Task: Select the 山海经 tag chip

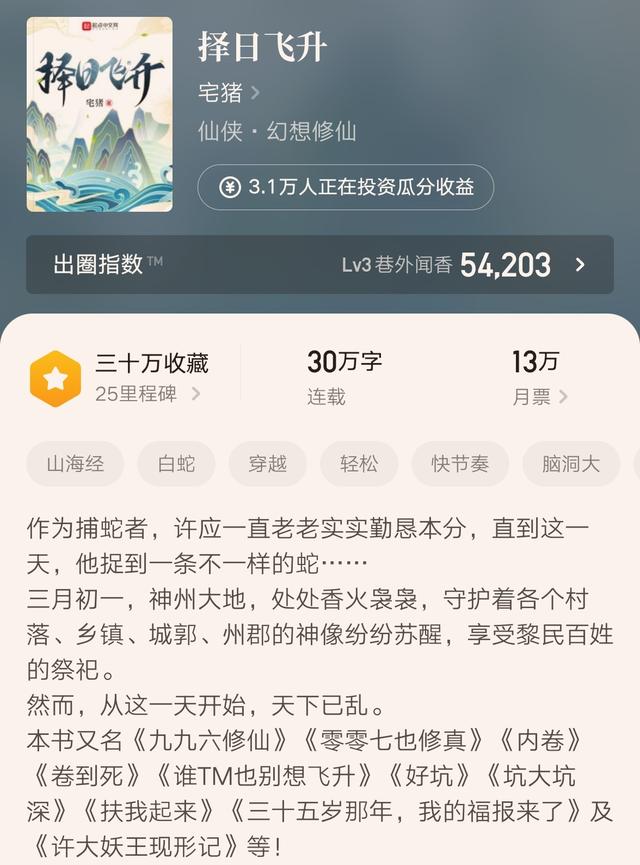Action: 76,464
